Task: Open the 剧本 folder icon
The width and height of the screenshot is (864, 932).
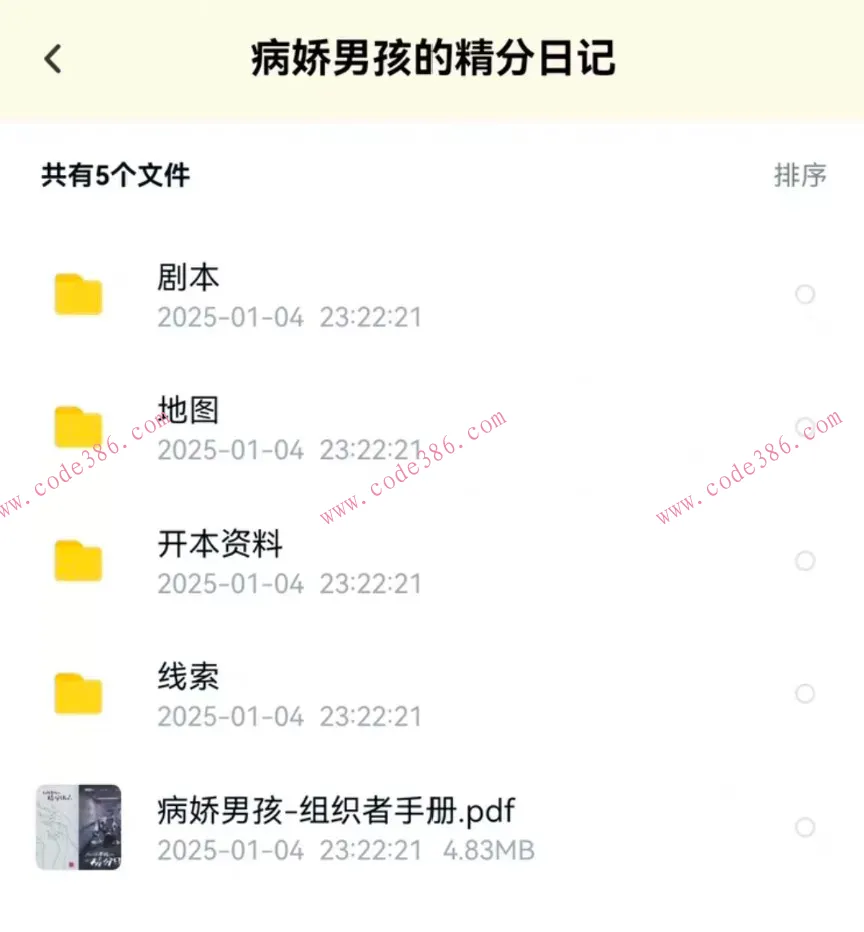Action: point(79,293)
